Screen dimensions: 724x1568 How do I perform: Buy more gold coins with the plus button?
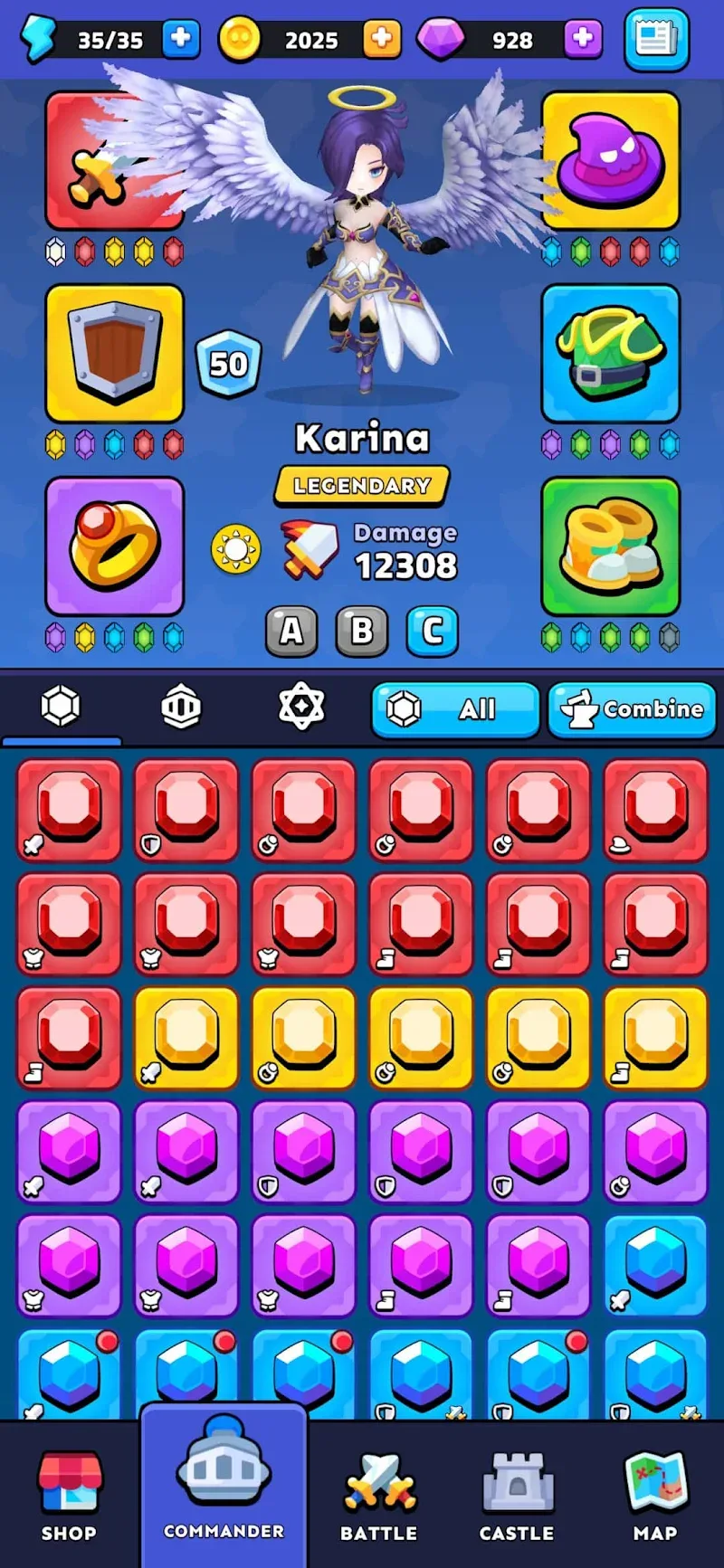[382, 39]
